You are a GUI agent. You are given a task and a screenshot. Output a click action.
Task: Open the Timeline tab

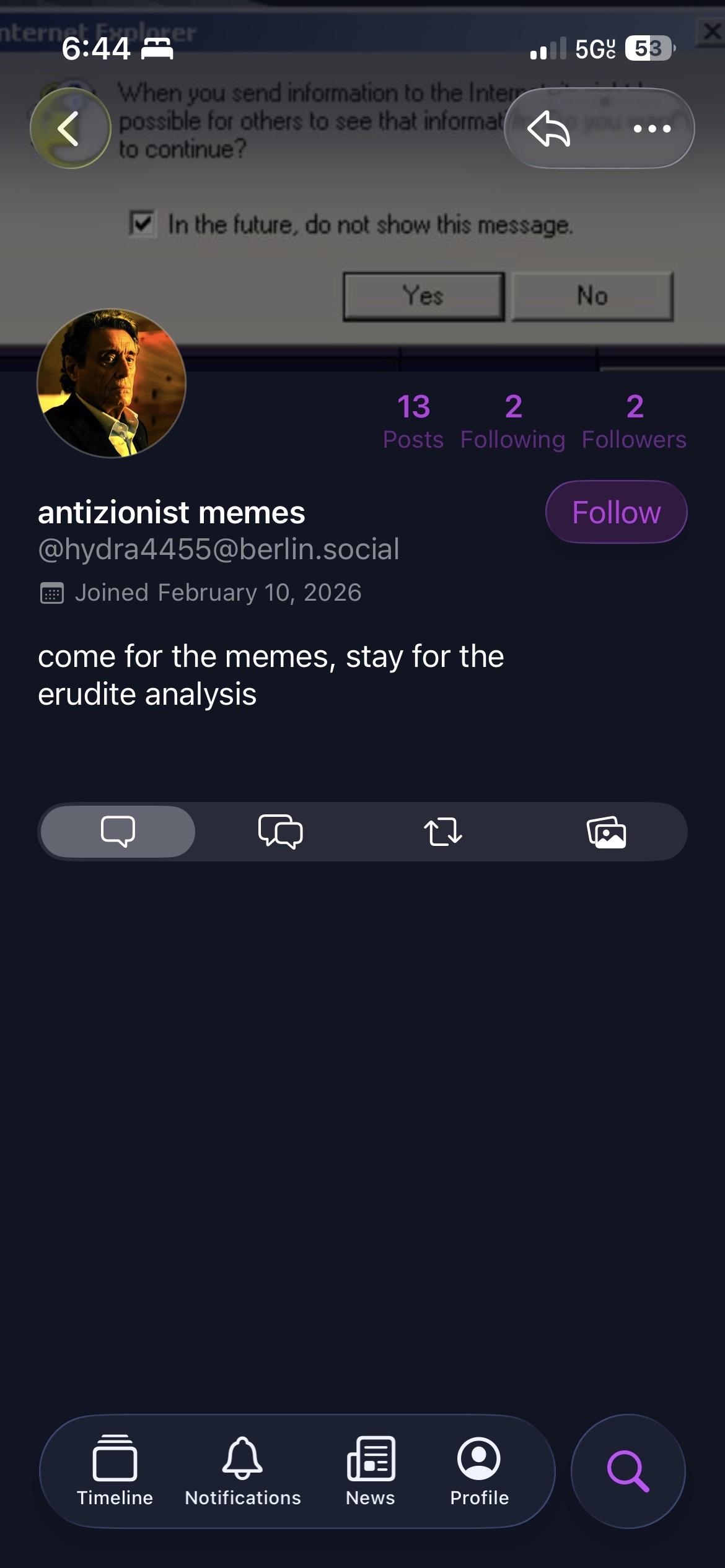point(115,1471)
